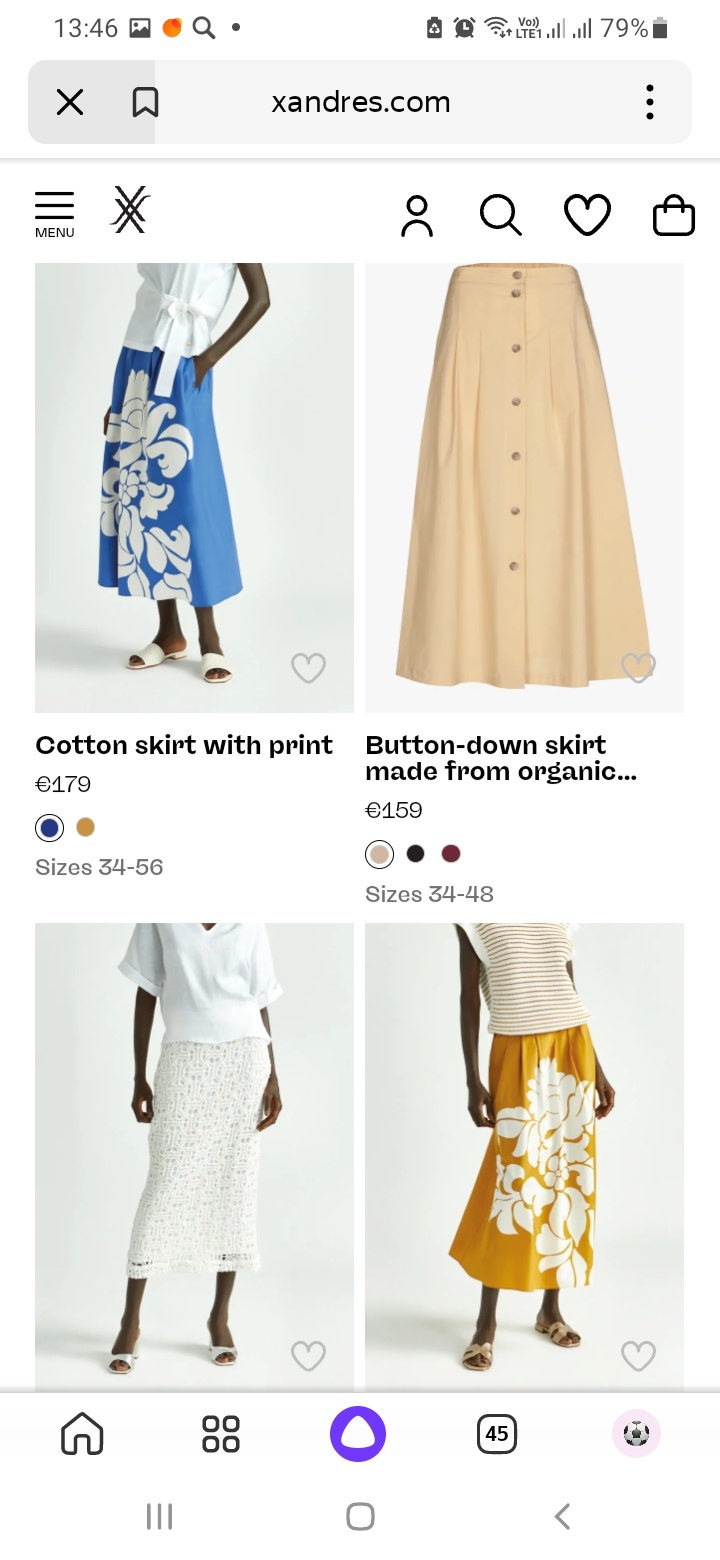
Task: Open the Cotton skirt with print product
Action: [x=194, y=487]
